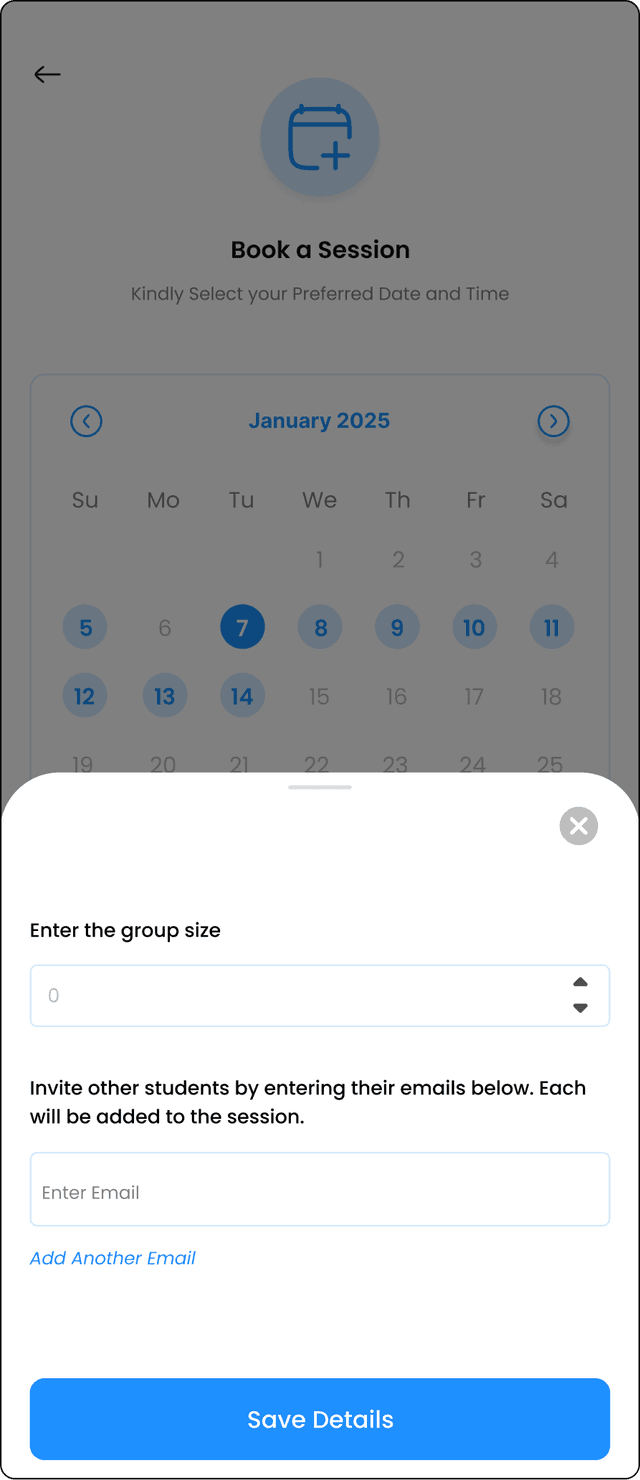Tap the group size field

tap(300, 996)
